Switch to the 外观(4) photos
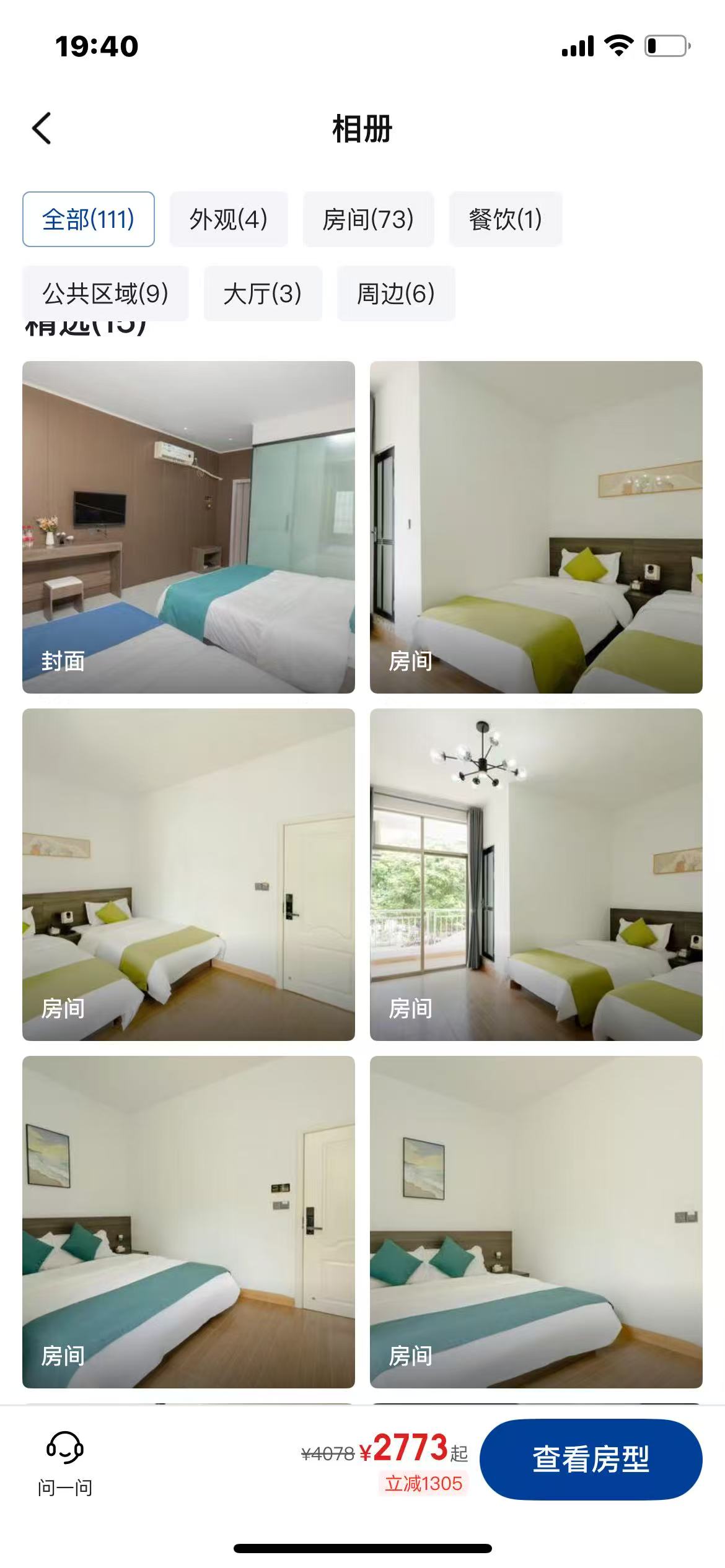Screen dimensions: 725x1568 pos(229,219)
